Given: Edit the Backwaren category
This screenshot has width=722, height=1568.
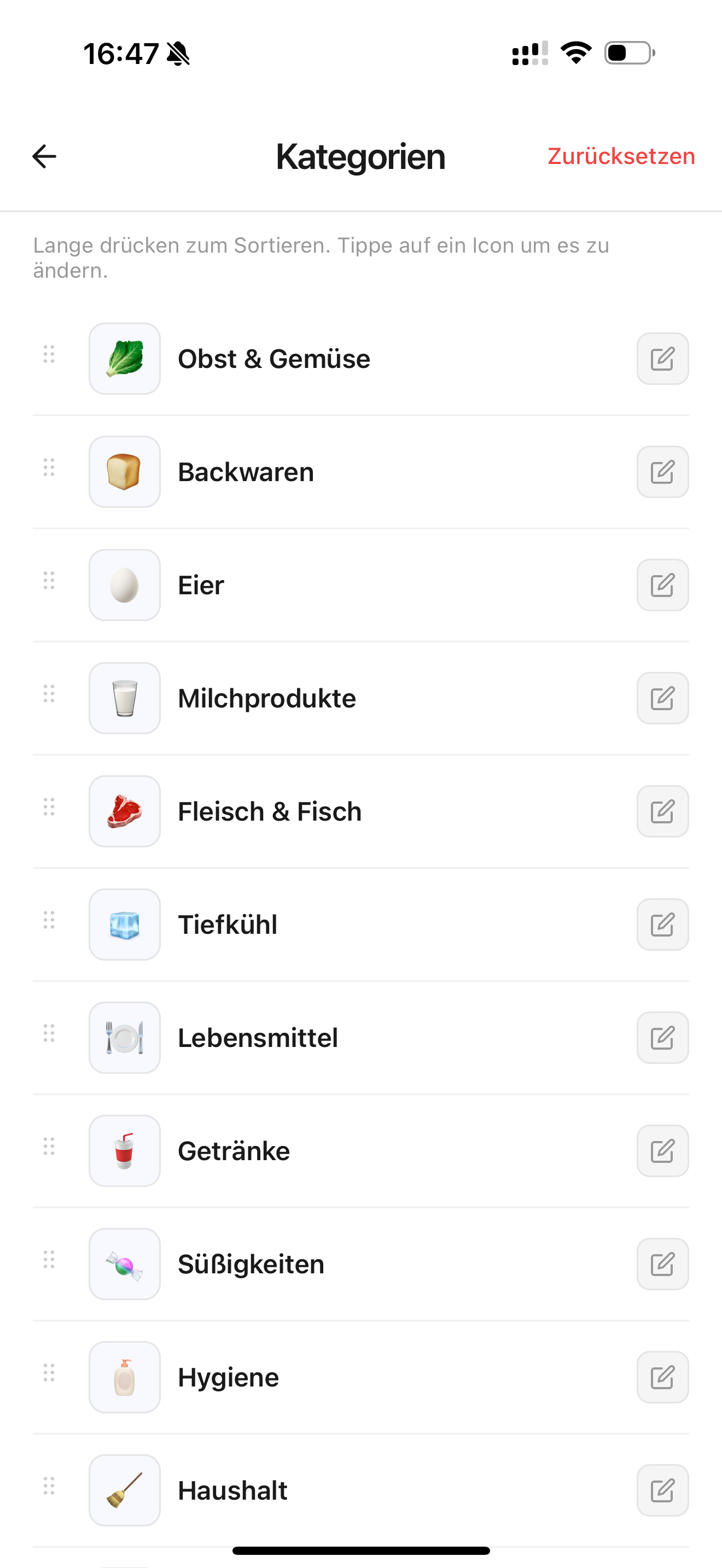Looking at the screenshot, I should (662, 472).
